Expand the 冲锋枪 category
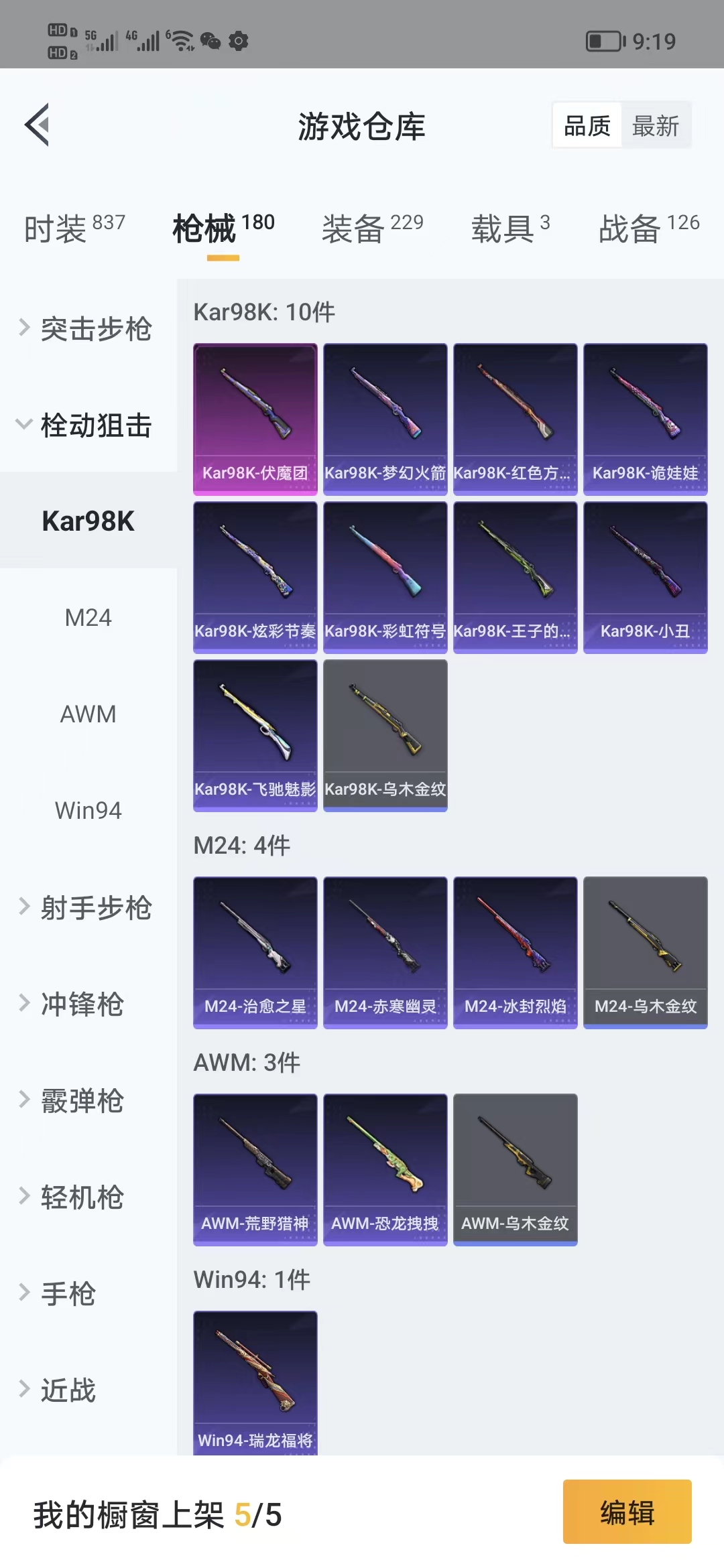724x1568 pixels. [82, 1004]
